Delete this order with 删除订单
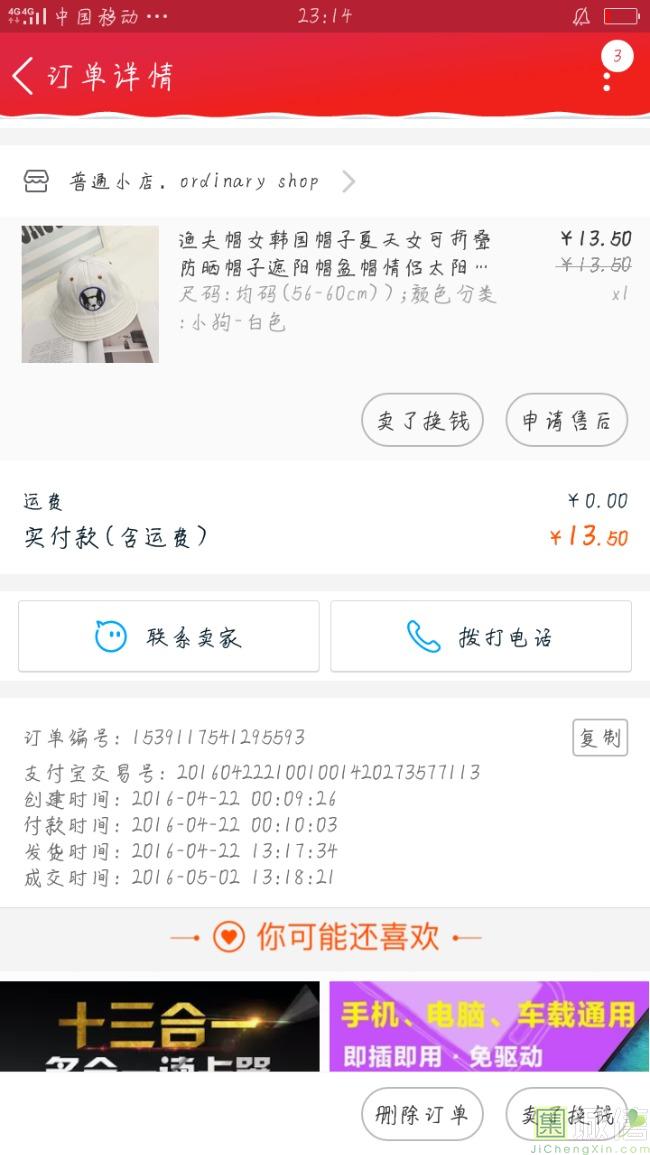650x1155 pixels. click(x=422, y=1115)
